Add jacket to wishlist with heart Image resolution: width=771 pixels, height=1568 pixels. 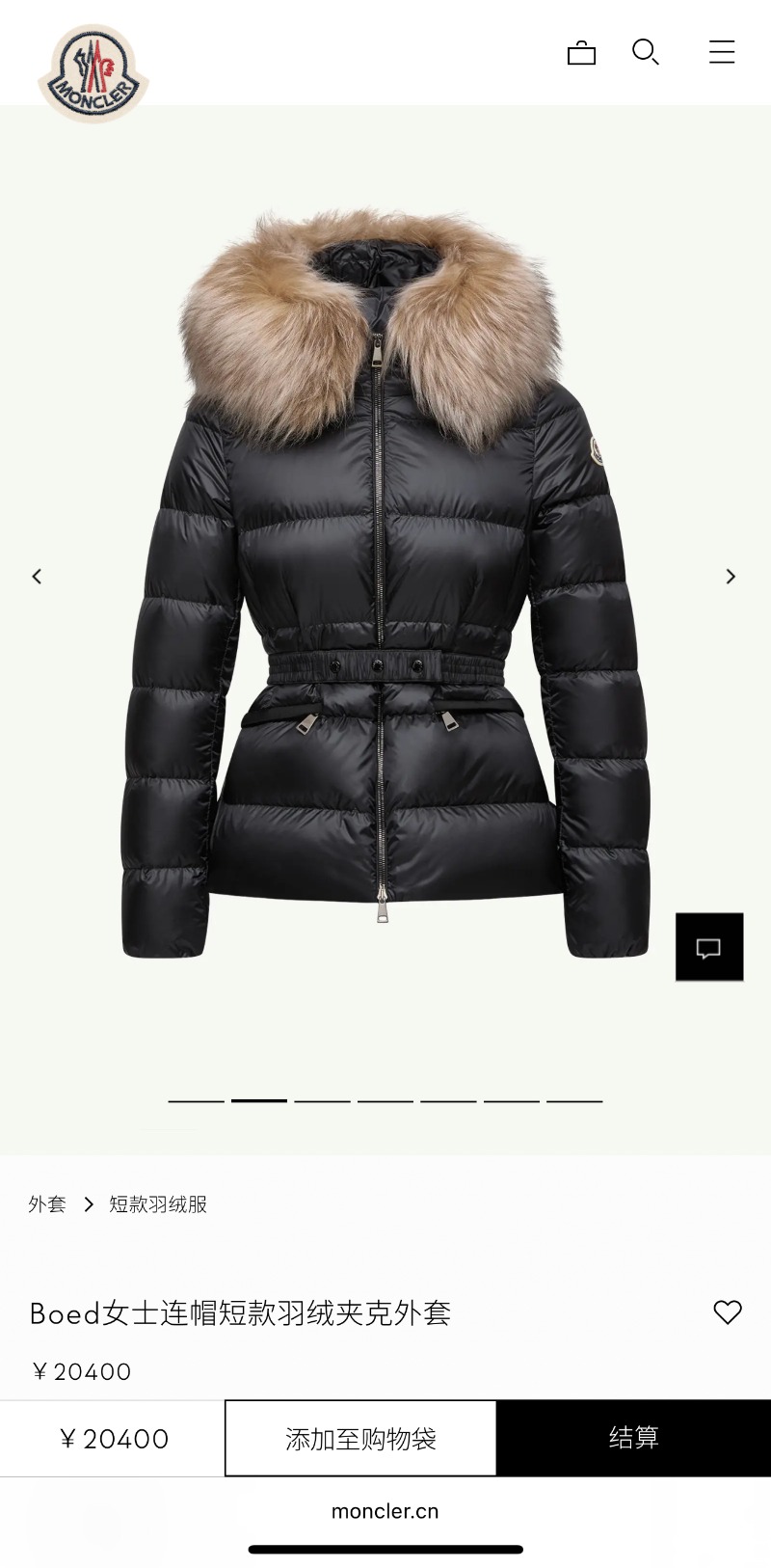pos(728,1311)
